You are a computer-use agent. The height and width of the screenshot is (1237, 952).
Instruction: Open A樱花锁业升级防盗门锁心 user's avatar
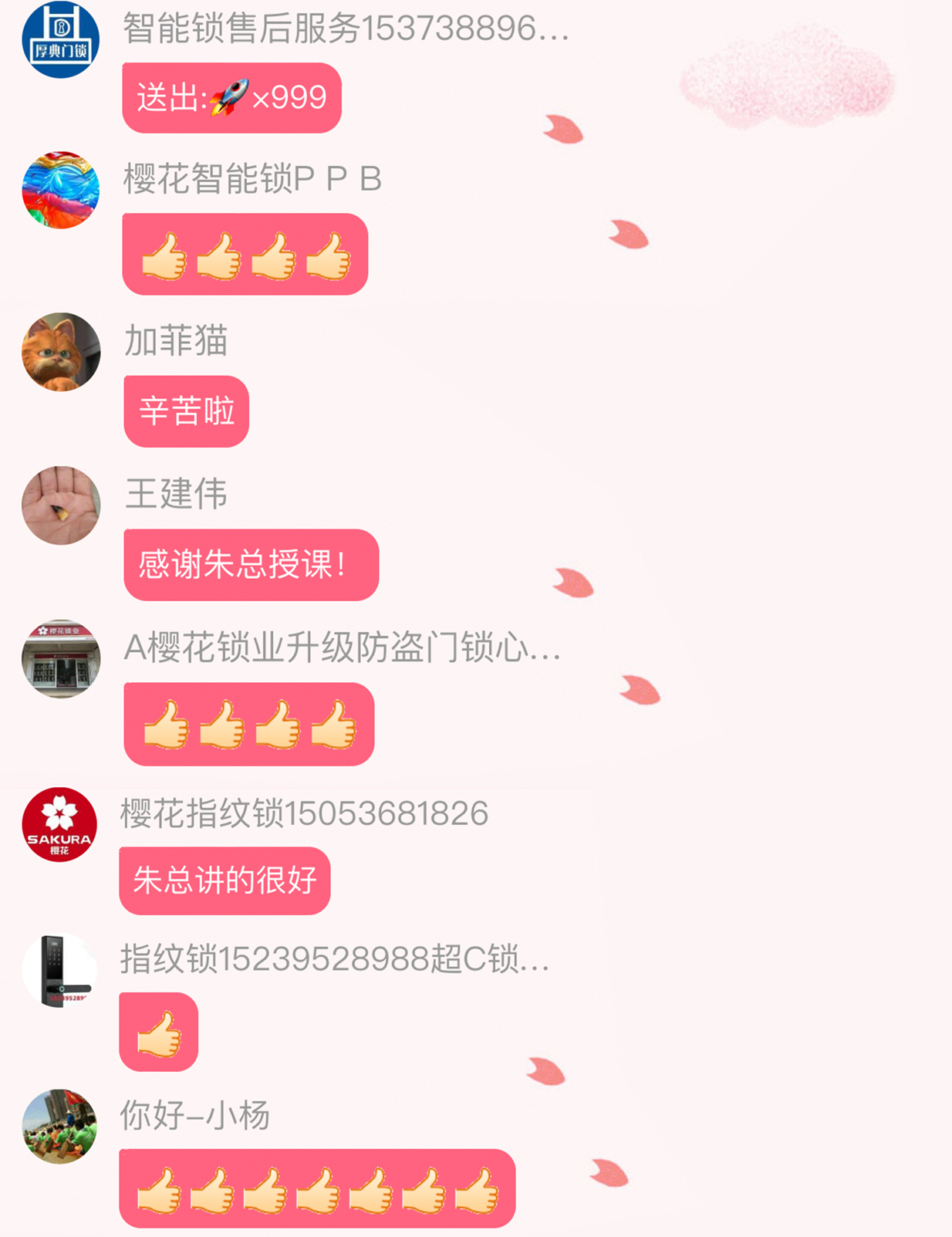[x=61, y=659]
